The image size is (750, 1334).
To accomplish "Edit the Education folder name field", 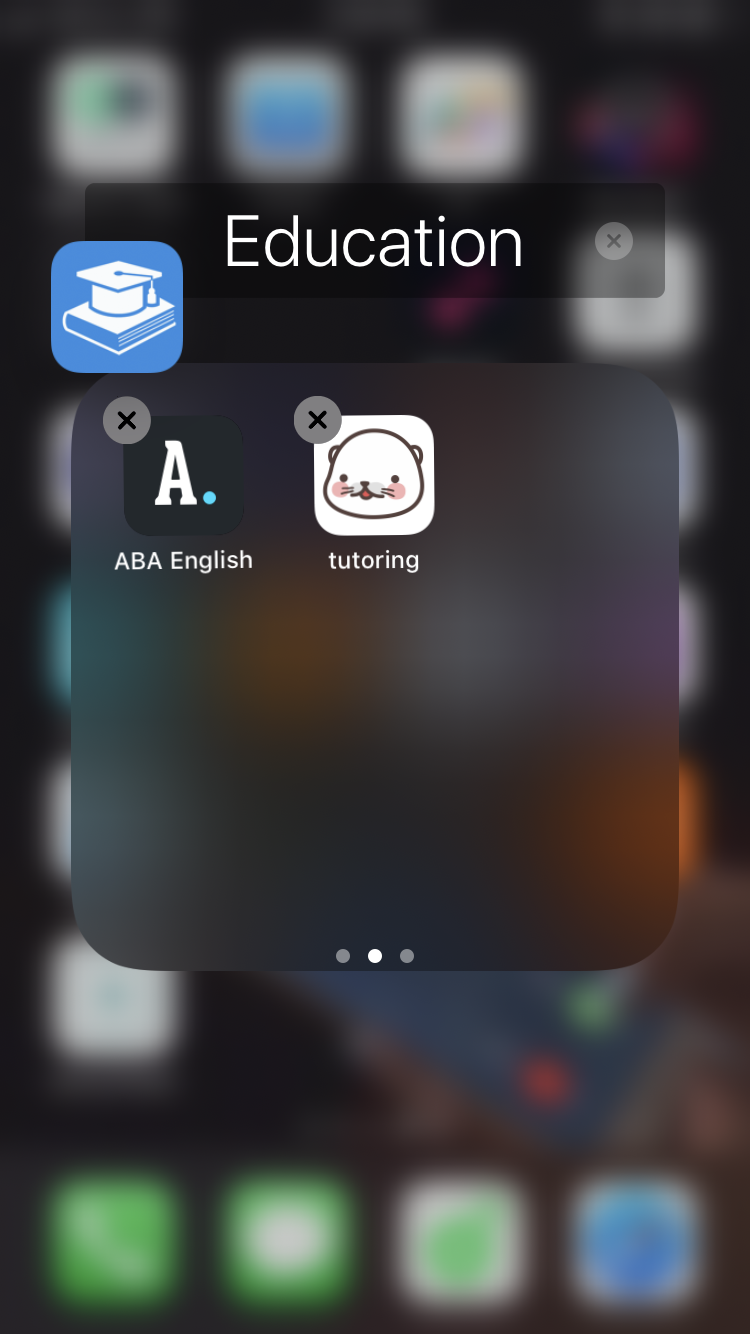I will [x=373, y=241].
